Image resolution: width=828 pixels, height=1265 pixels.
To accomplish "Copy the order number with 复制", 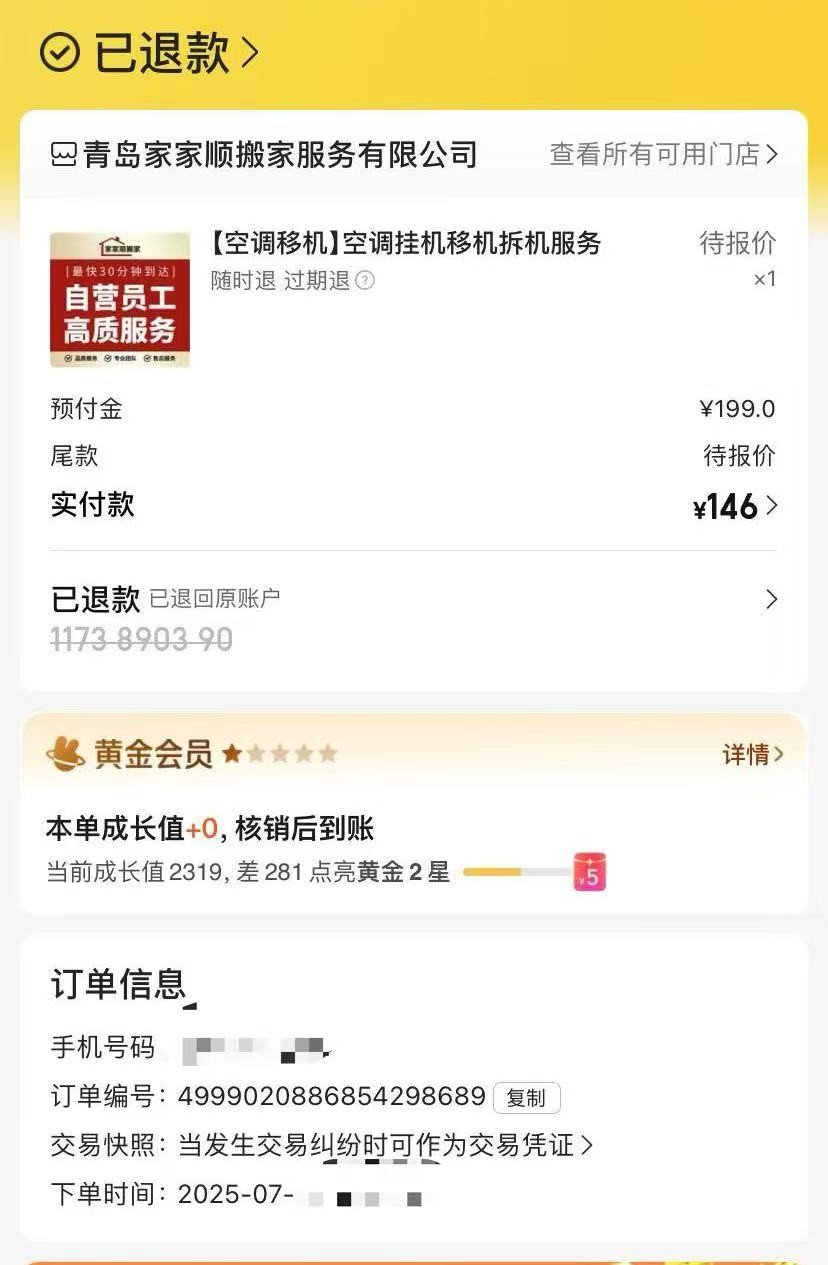I will coord(526,1098).
